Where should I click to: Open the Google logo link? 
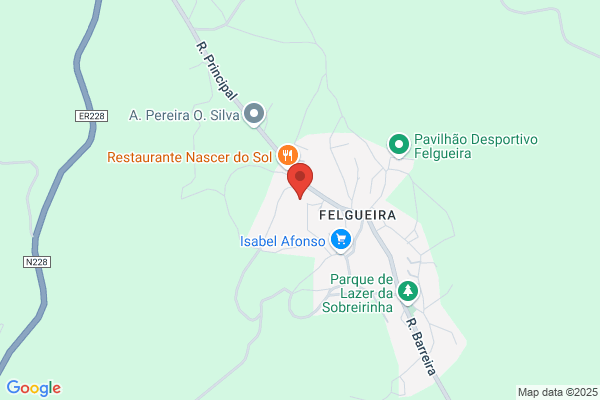[34, 388]
